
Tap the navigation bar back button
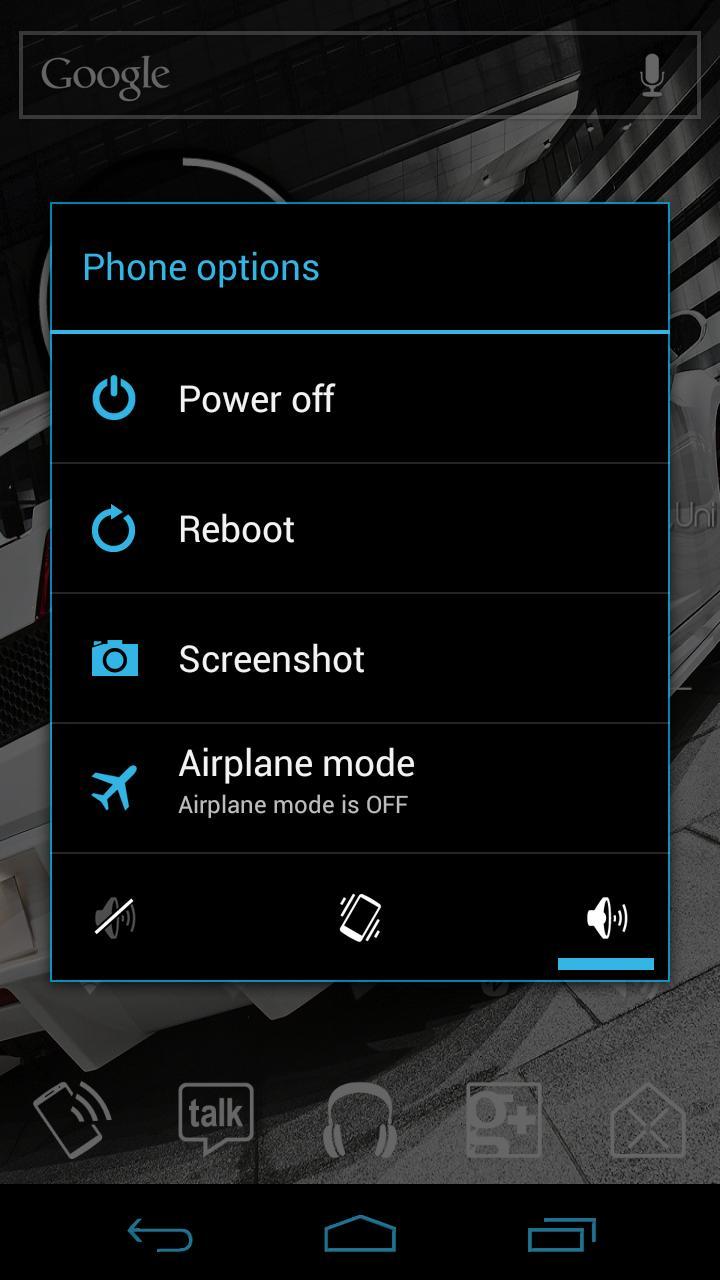[x=160, y=1235]
